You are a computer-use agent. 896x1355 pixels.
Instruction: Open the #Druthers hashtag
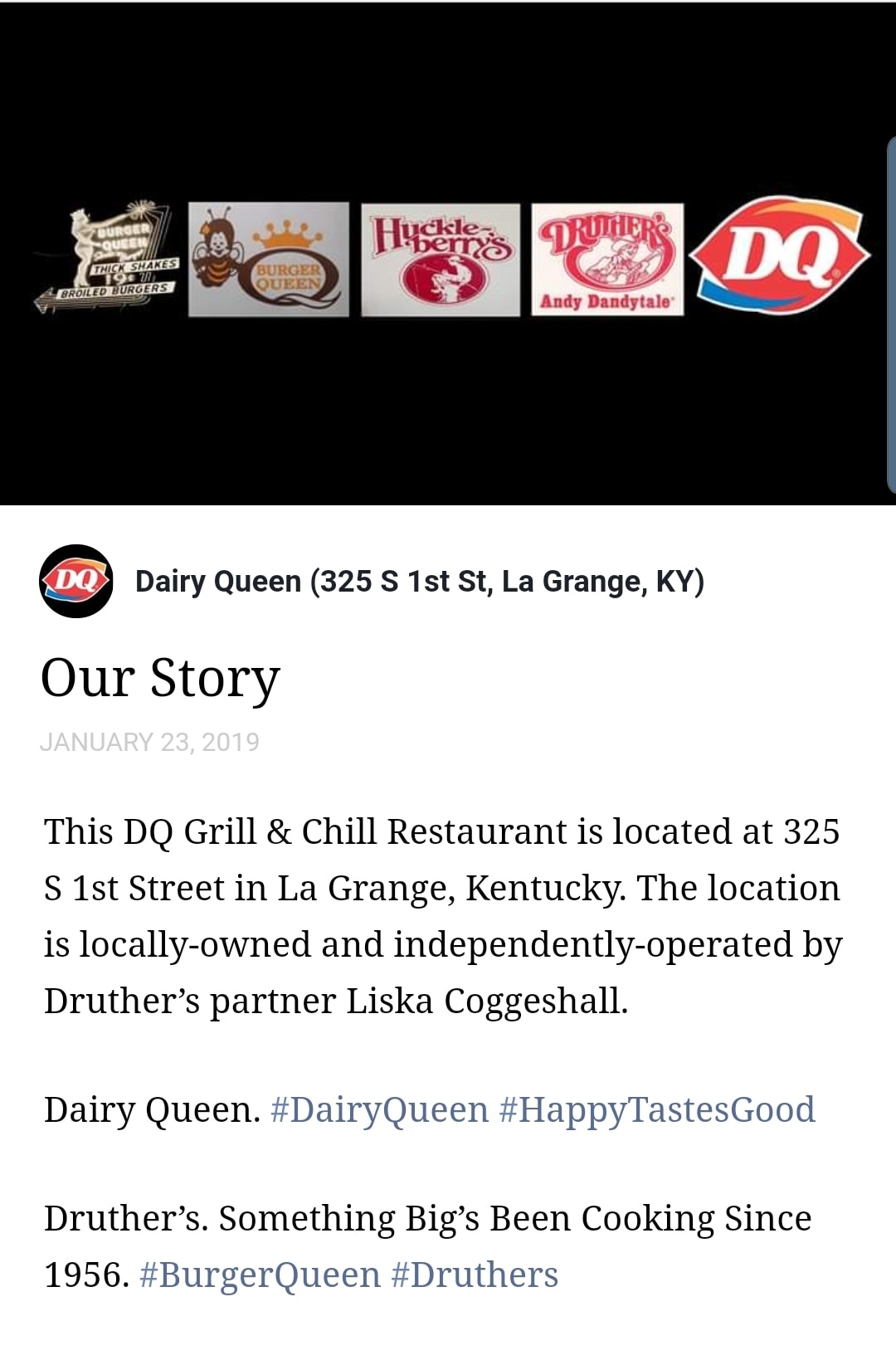pos(475,1275)
